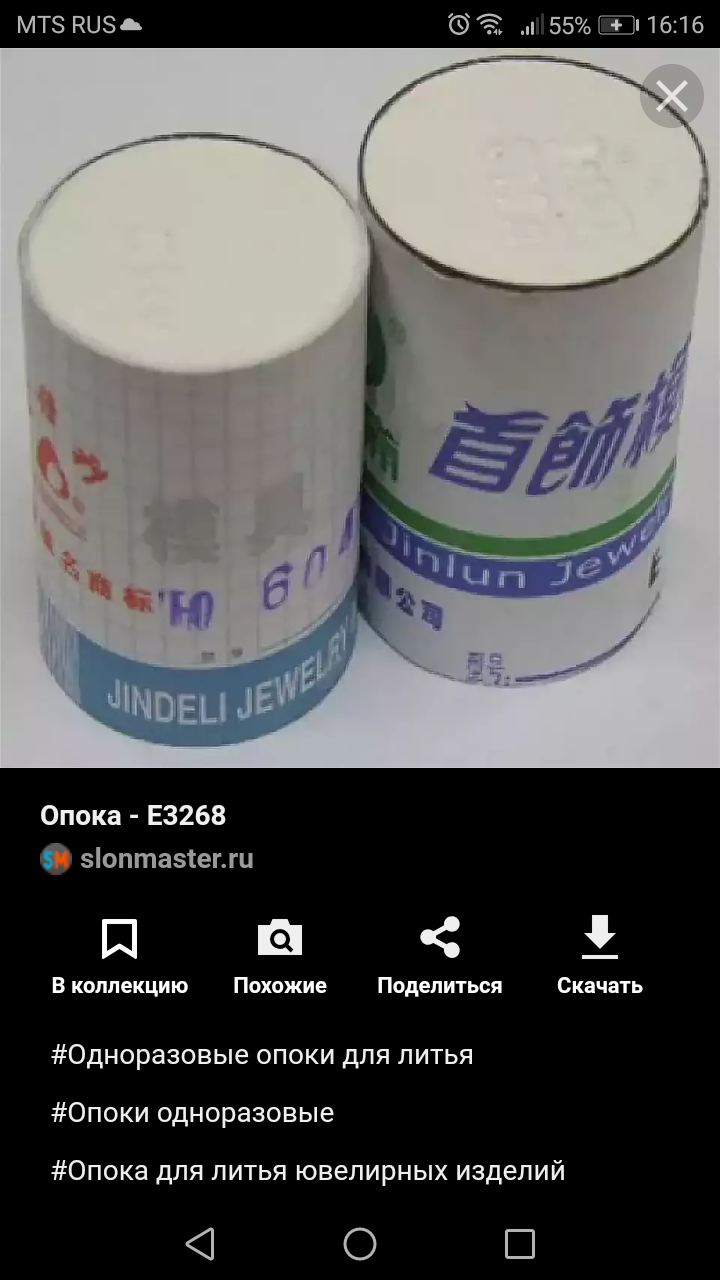The width and height of the screenshot is (720, 1280).
Task: Save image to collection
Action: 120,957
